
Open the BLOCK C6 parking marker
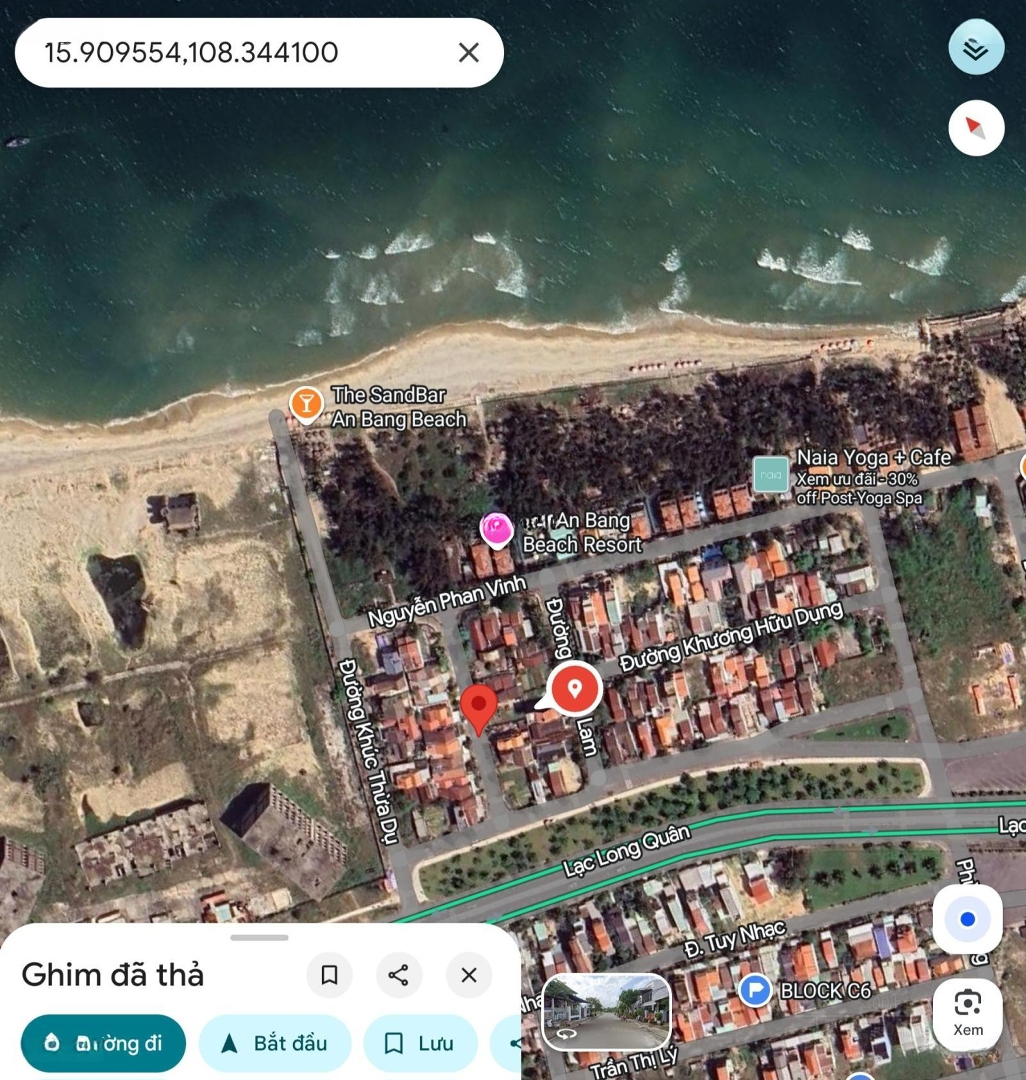pyautogui.click(x=755, y=990)
